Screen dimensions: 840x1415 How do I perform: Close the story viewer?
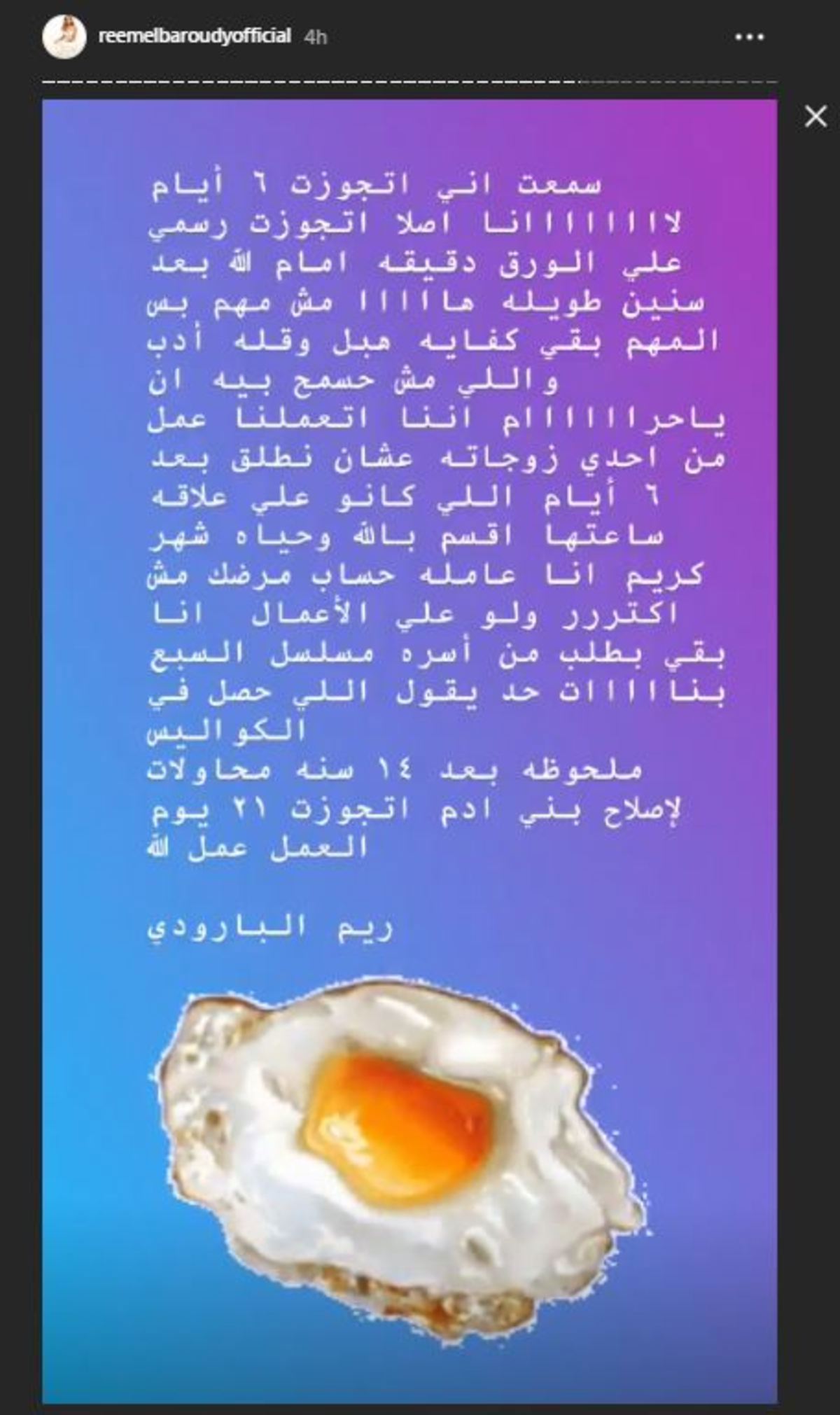815,116
